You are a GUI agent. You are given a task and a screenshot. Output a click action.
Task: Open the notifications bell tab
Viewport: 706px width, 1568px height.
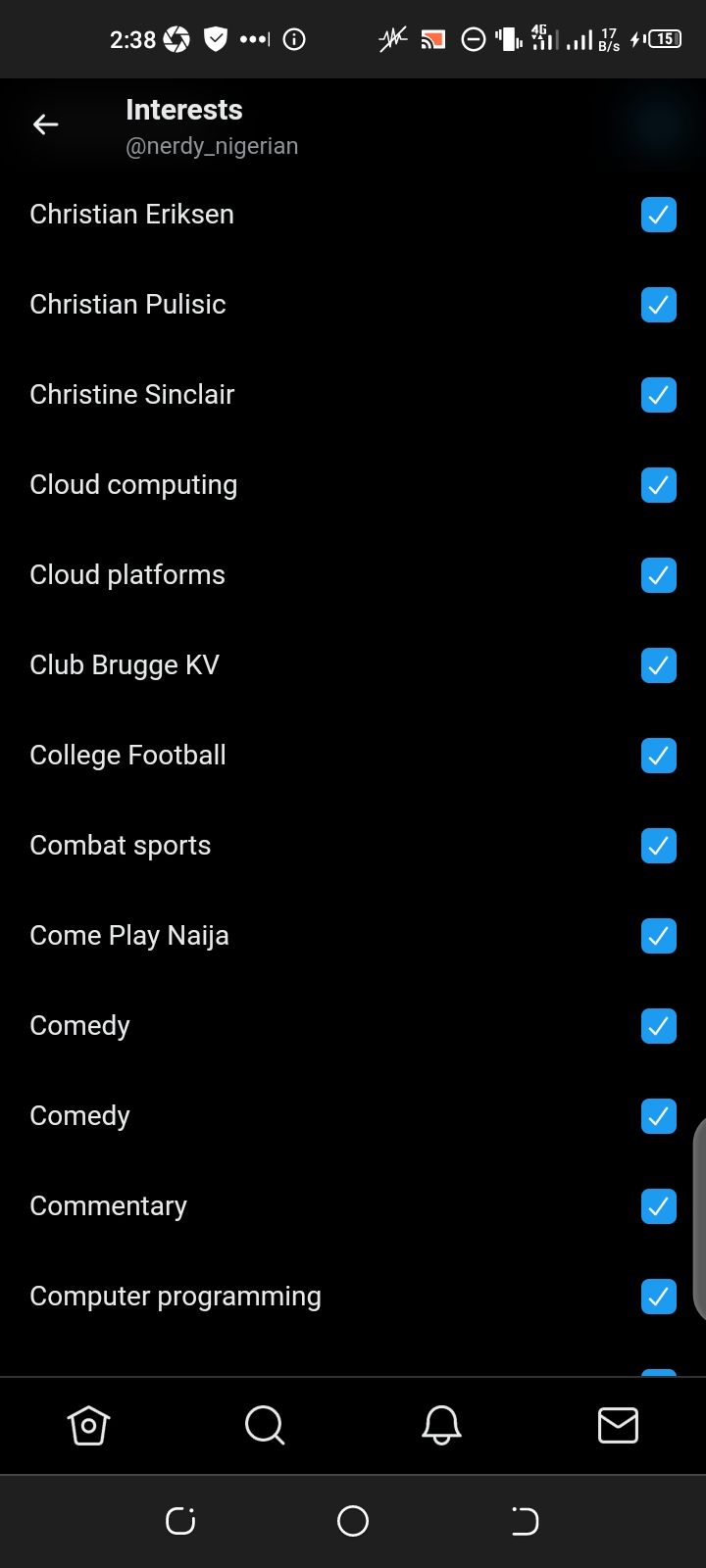click(x=441, y=1425)
